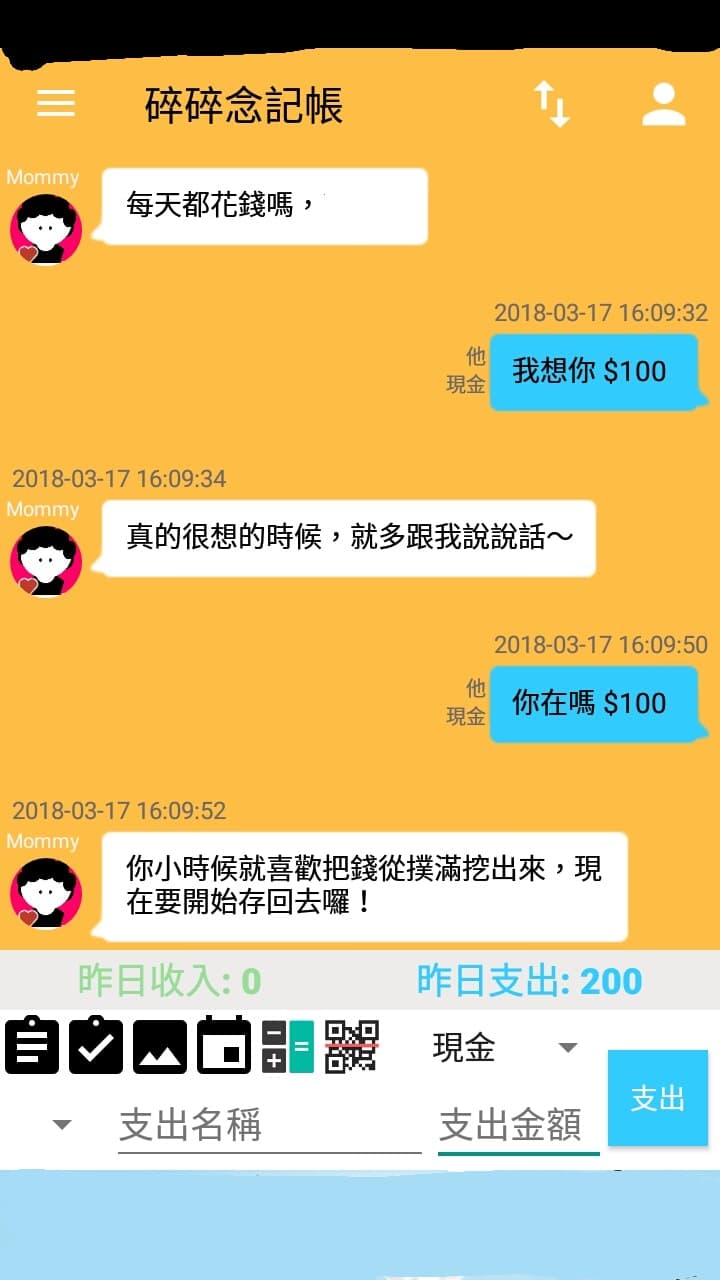The image size is (720, 1280).
Task: Open the user profile icon
Action: (x=664, y=104)
